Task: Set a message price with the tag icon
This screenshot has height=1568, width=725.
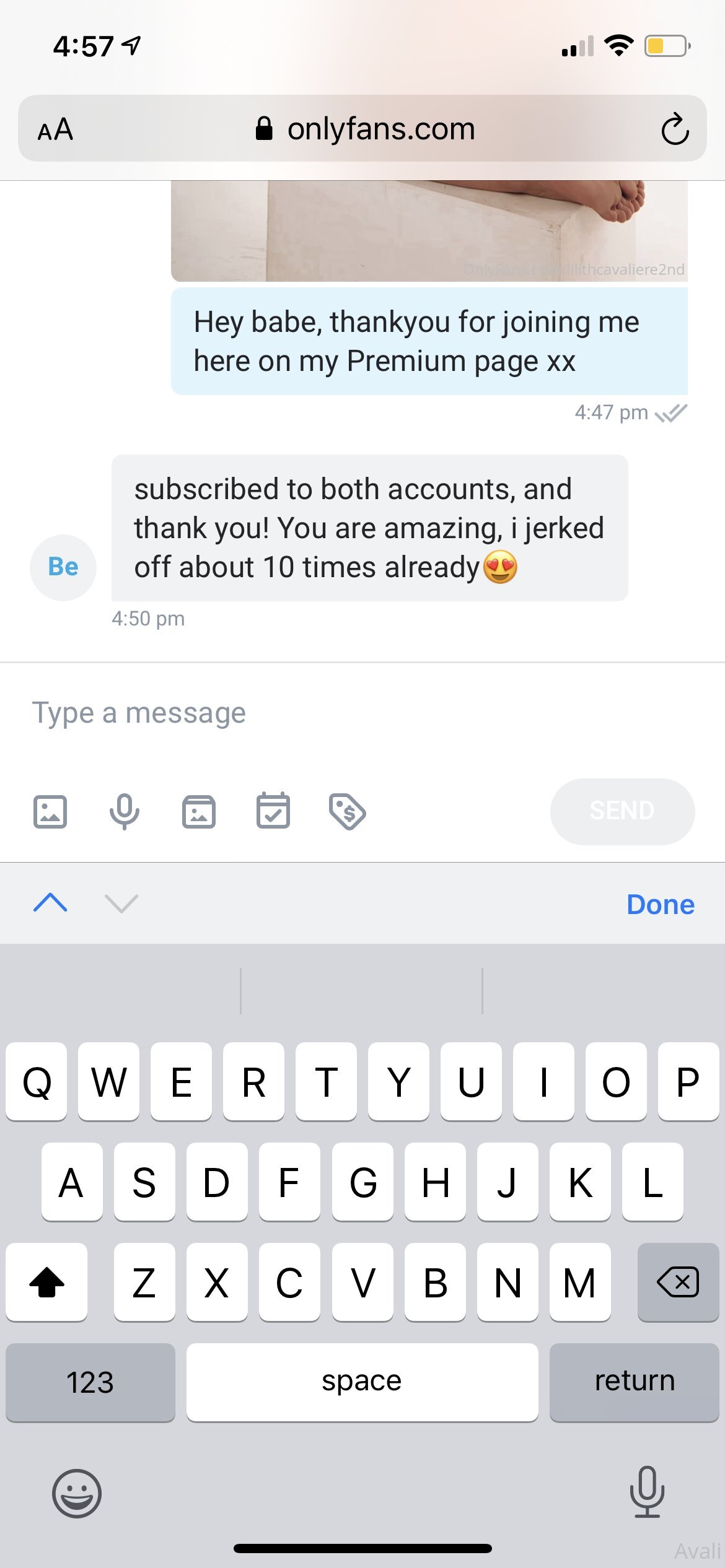Action: point(348,811)
